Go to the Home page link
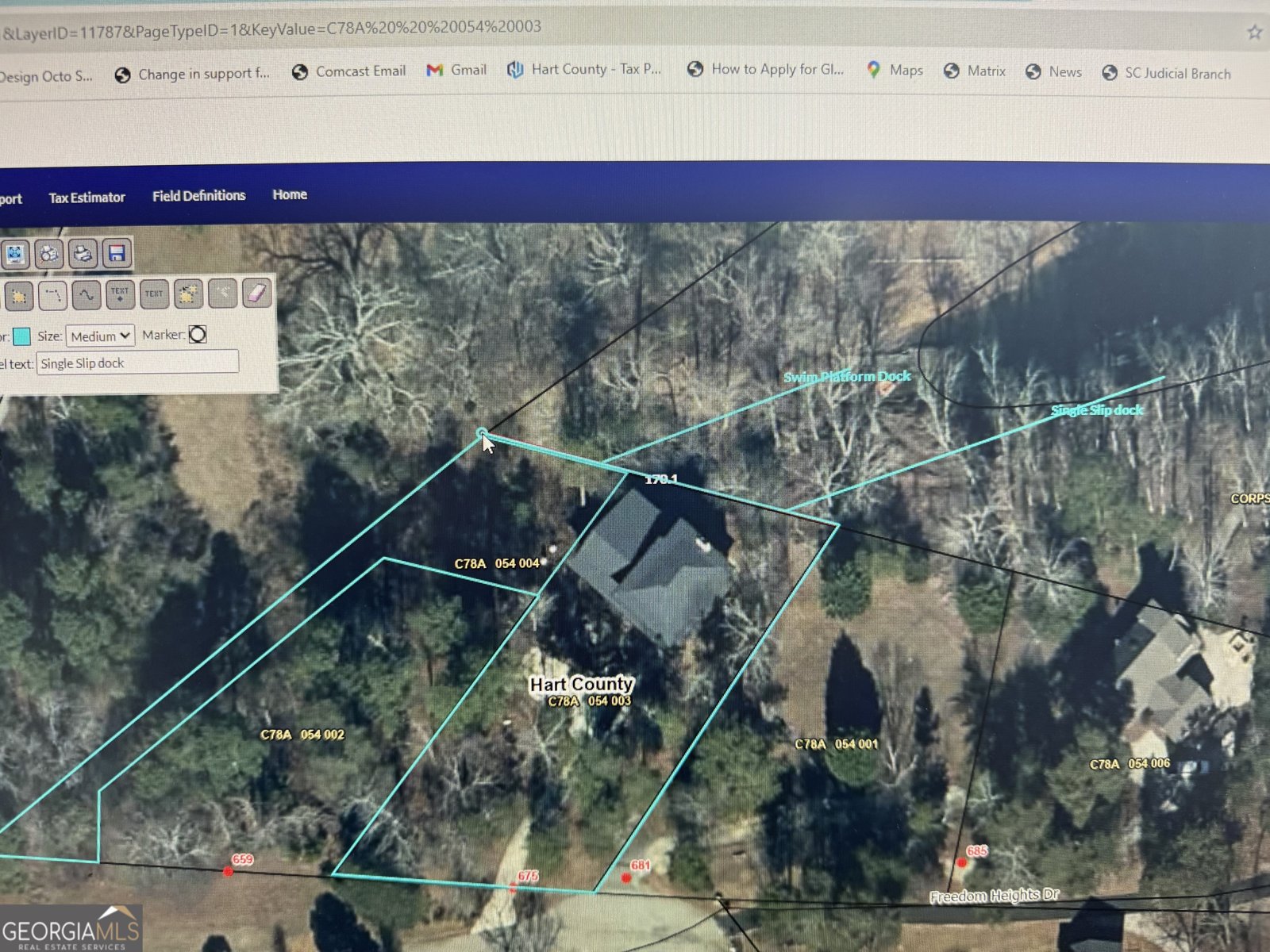The width and height of the screenshot is (1270, 952). point(290,194)
